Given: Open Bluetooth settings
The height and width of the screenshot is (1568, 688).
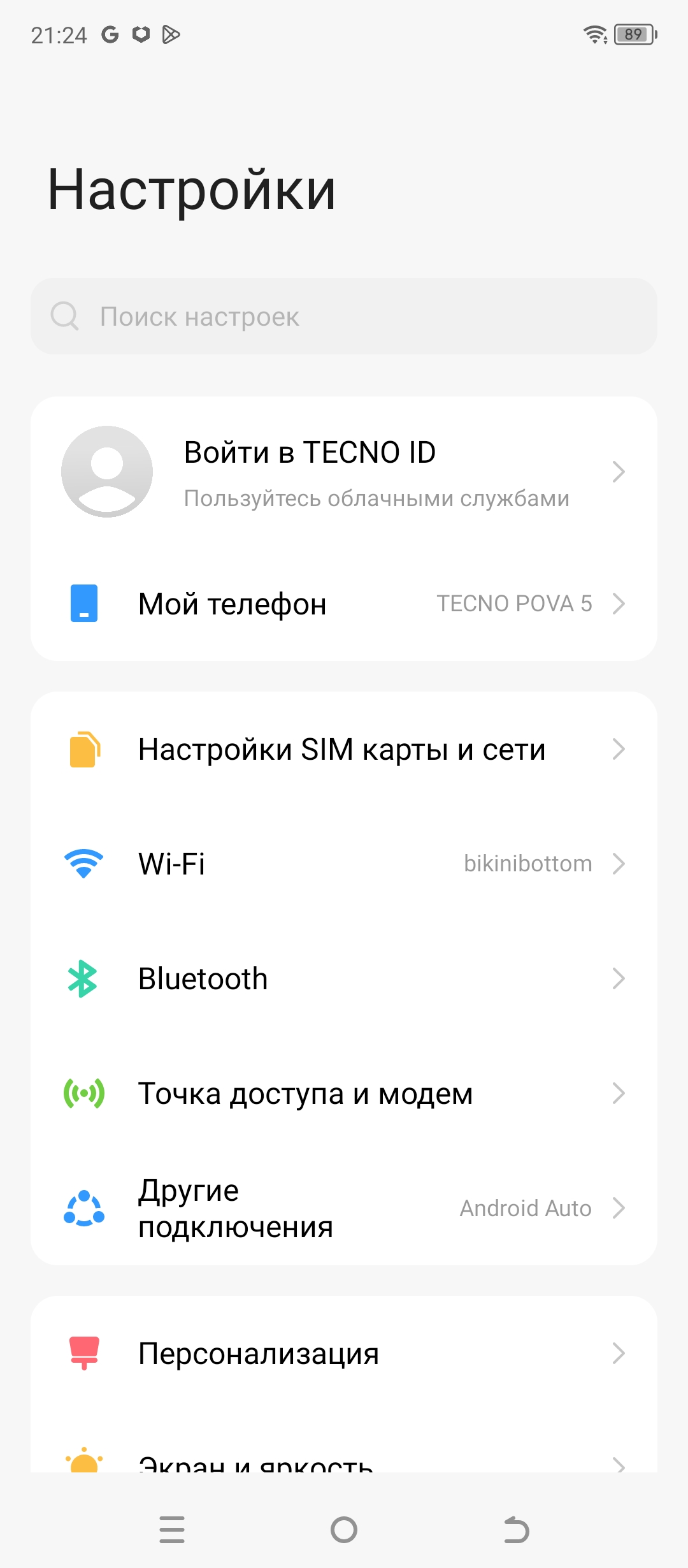Looking at the screenshot, I should (x=344, y=978).
